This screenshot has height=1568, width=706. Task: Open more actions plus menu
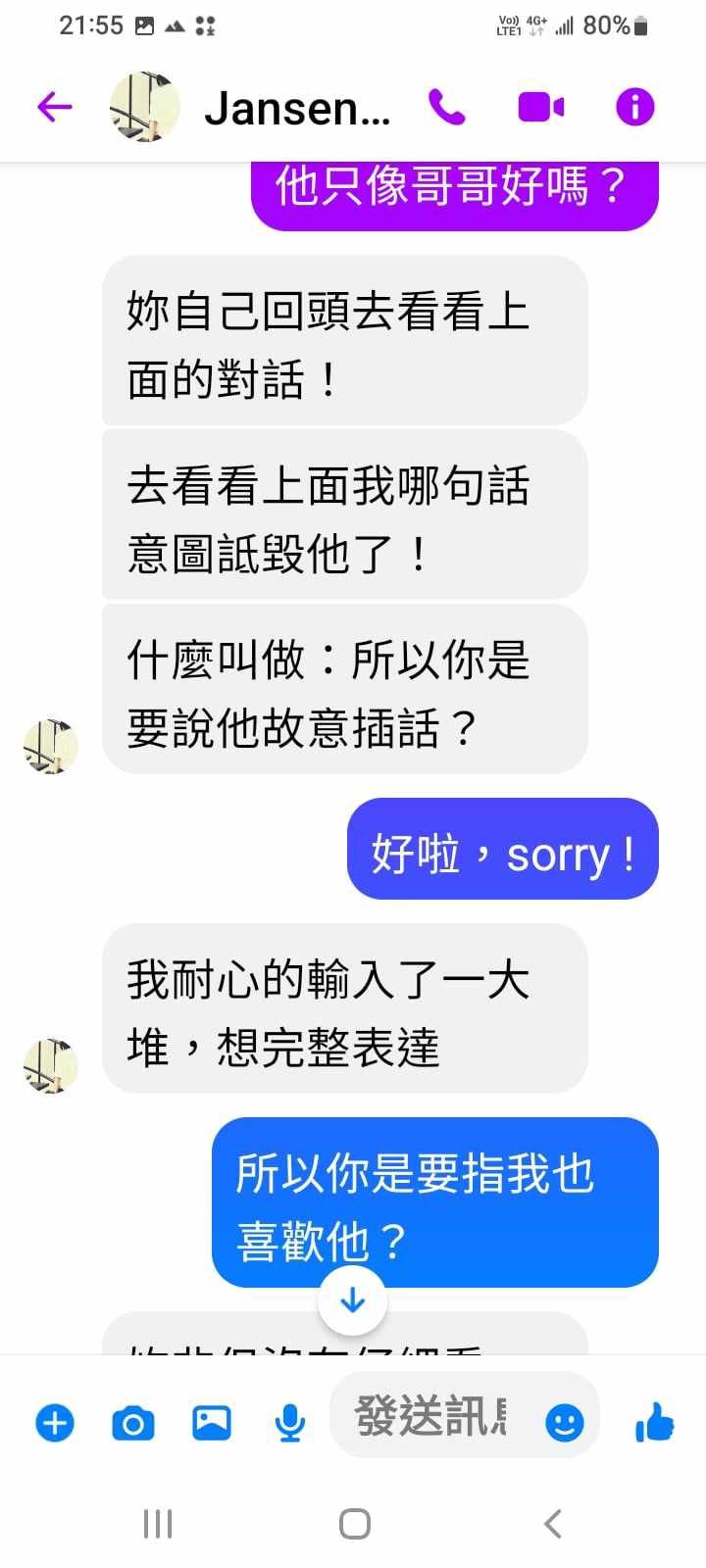[x=55, y=1422]
